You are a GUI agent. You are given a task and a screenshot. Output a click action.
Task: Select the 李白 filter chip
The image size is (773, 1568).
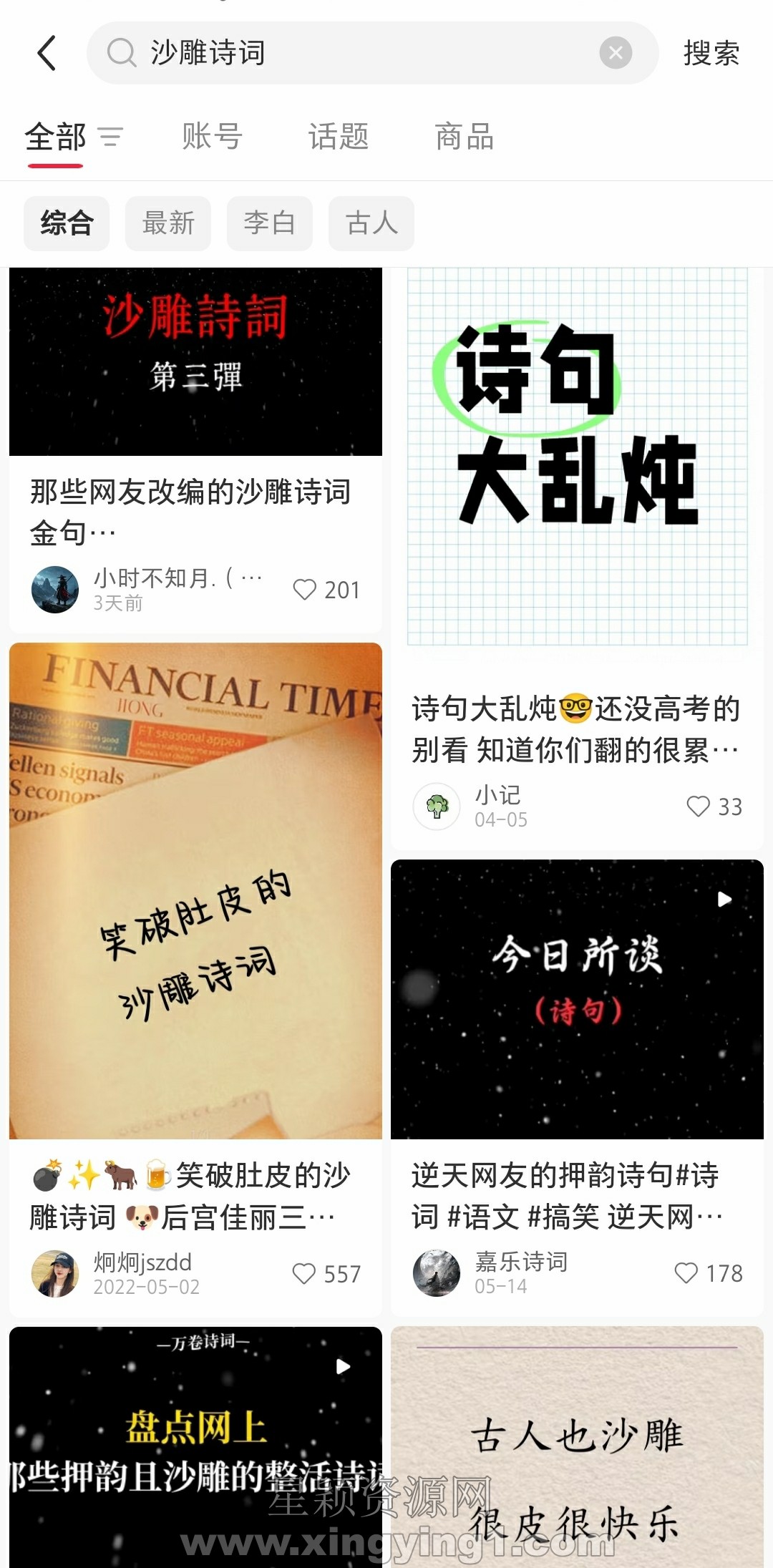click(x=269, y=223)
